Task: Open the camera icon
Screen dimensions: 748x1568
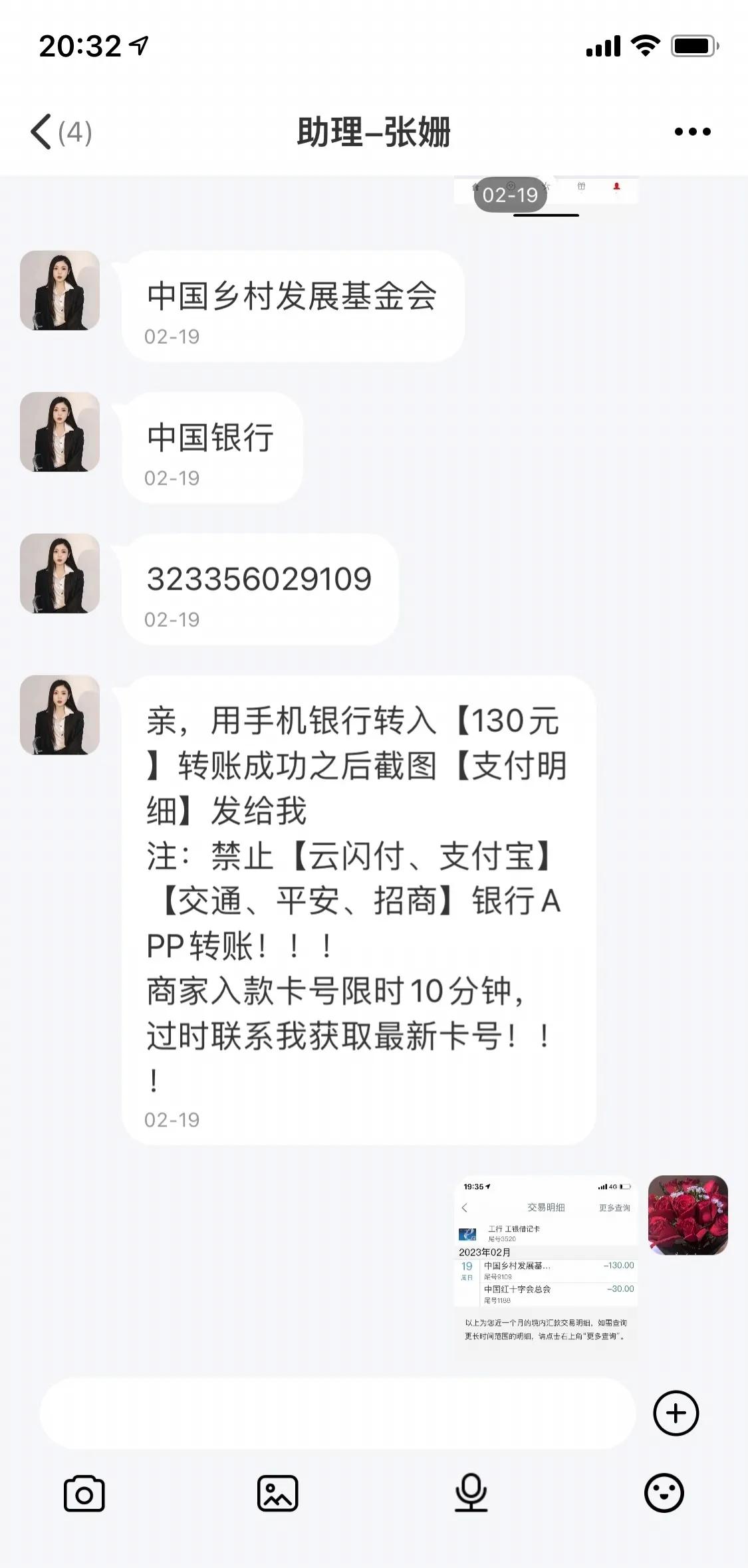Action: coord(85,1493)
